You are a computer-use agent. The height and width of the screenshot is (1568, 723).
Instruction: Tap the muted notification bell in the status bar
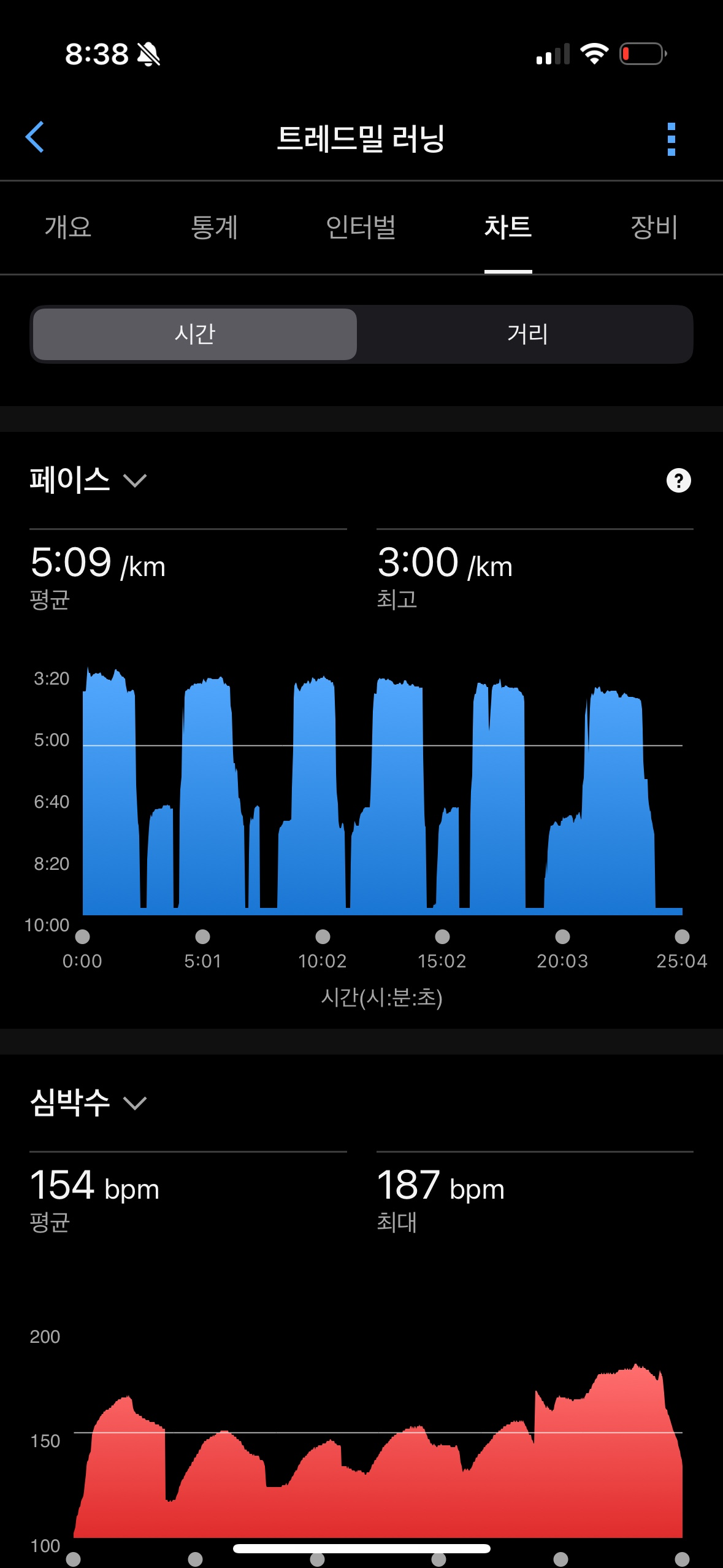[147, 55]
